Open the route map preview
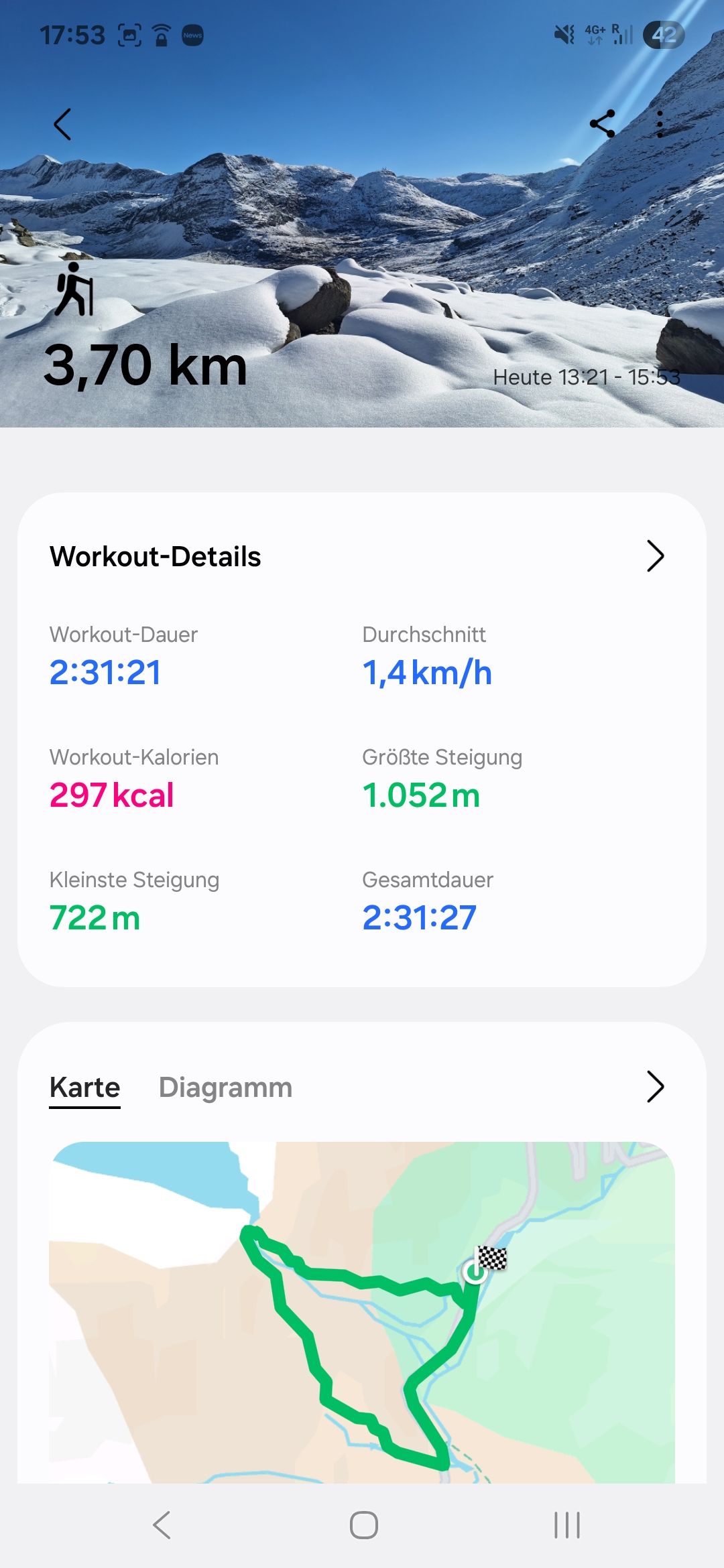Image resolution: width=724 pixels, height=1568 pixels. 362,1312
